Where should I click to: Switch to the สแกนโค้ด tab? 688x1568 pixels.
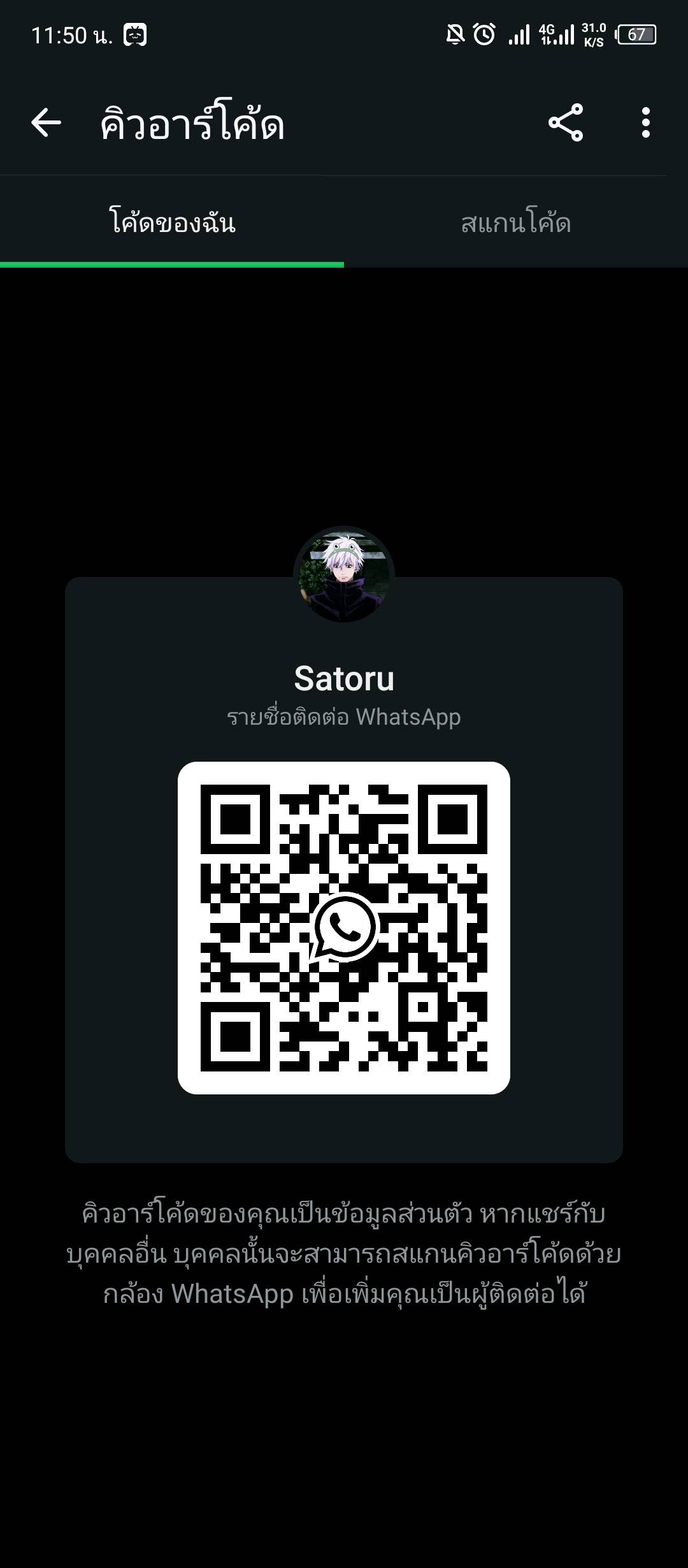(515, 222)
